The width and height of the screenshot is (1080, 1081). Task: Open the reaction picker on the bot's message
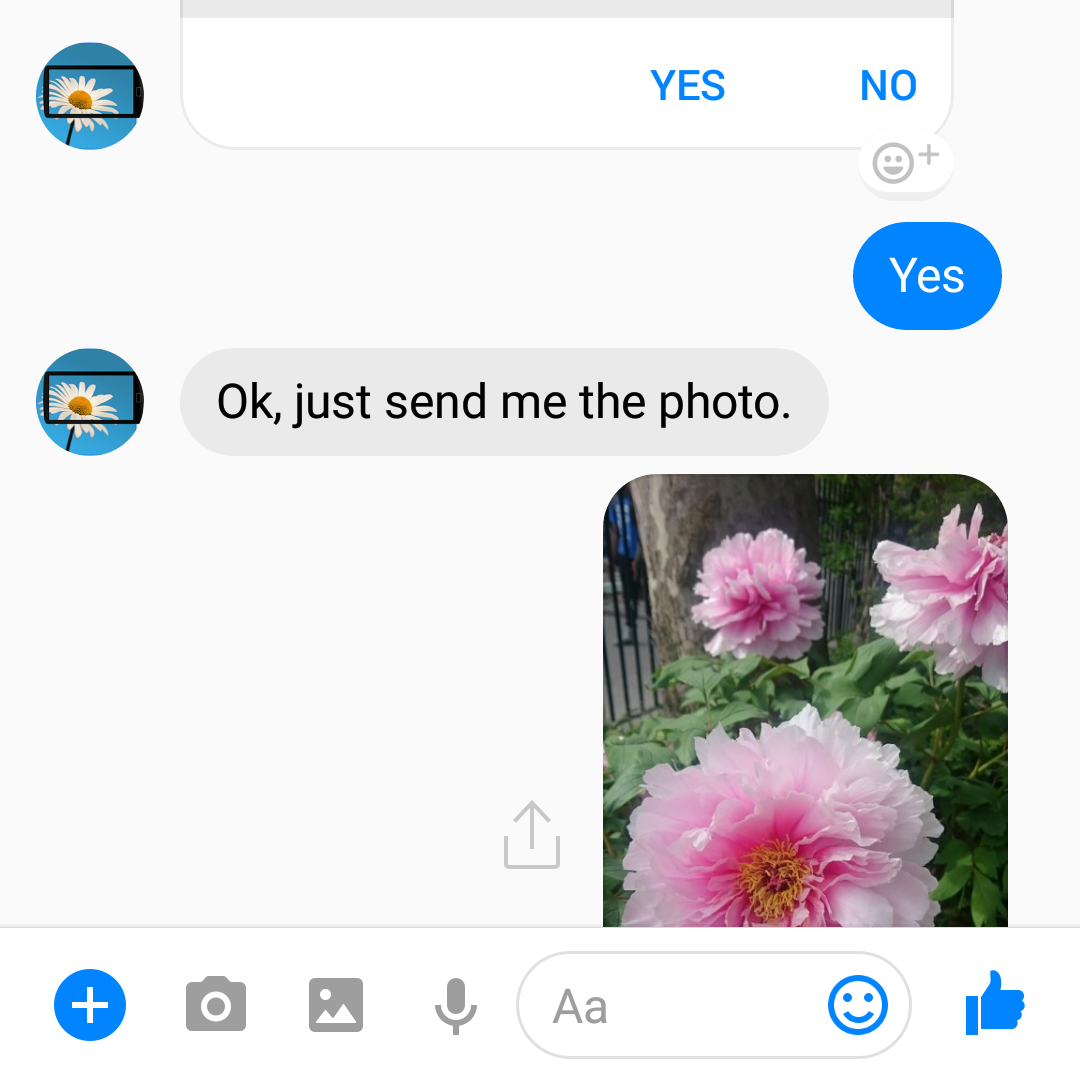pos(905,162)
